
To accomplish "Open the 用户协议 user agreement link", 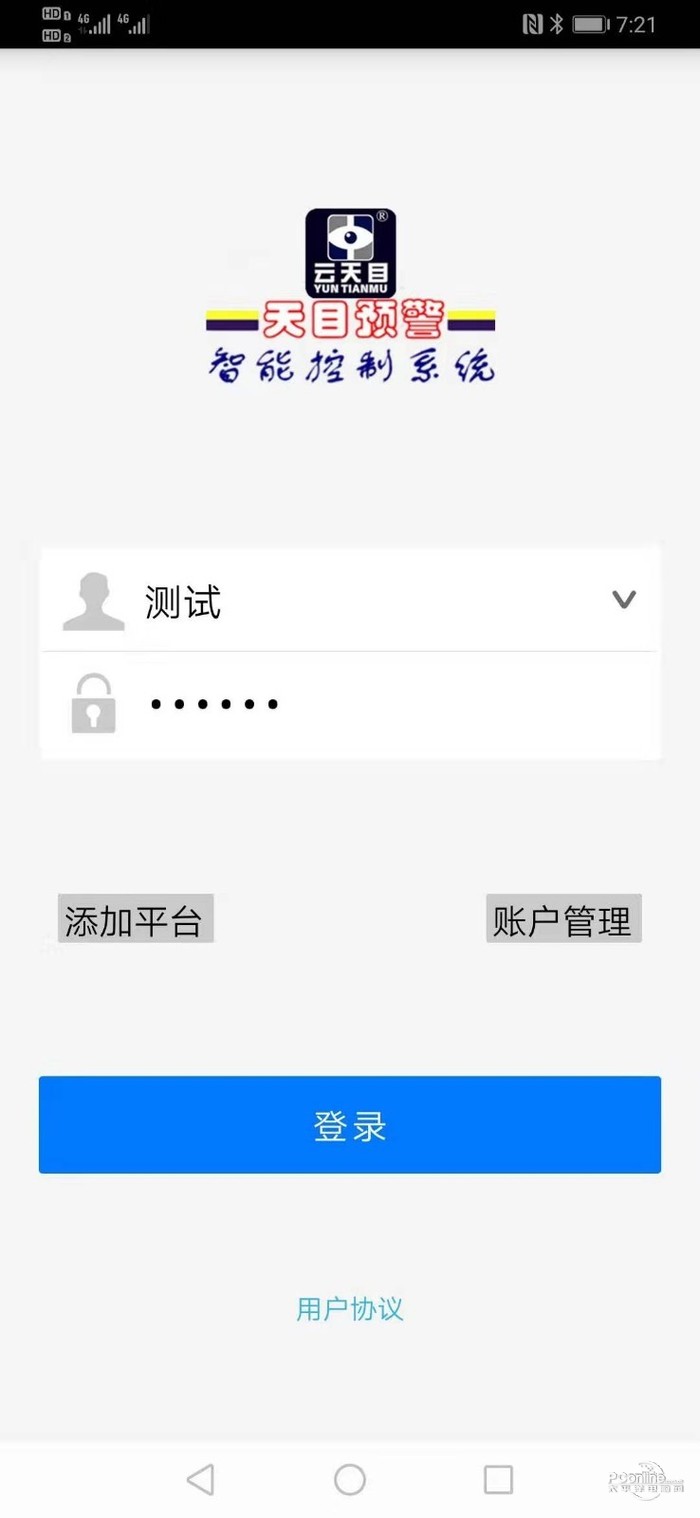I will pyautogui.click(x=350, y=1309).
